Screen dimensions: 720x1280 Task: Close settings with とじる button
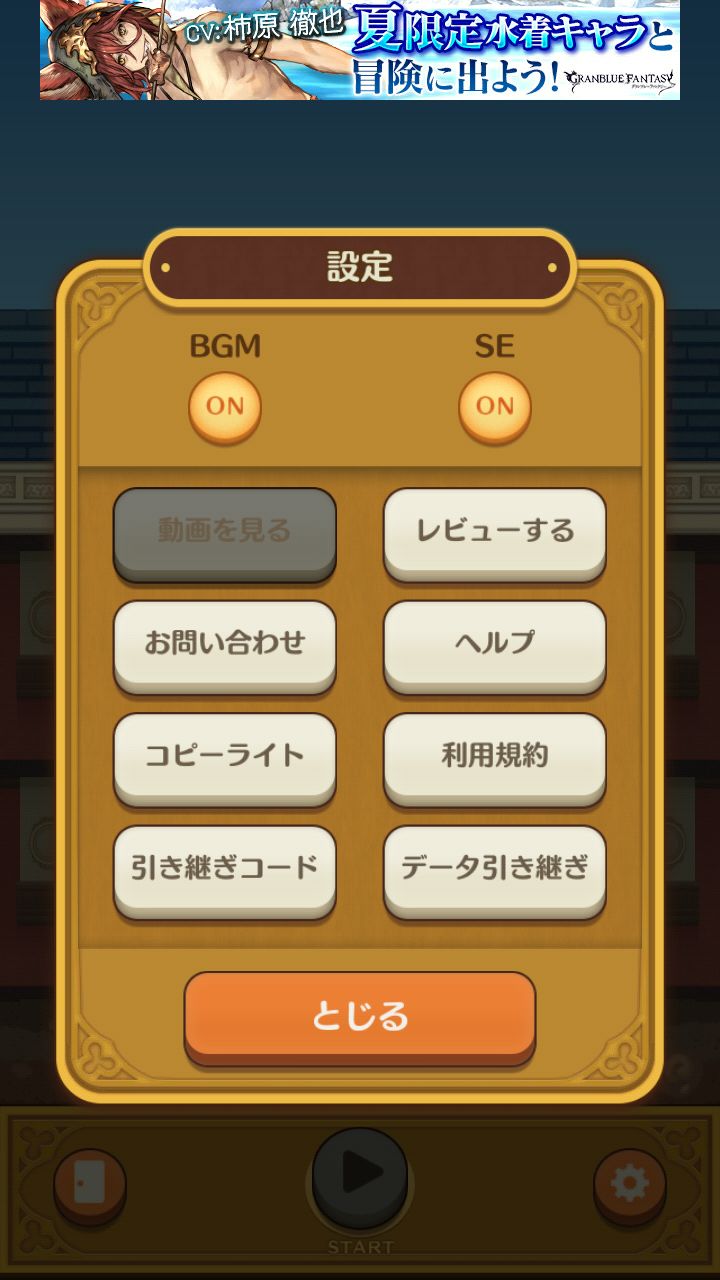pyautogui.click(x=360, y=1016)
